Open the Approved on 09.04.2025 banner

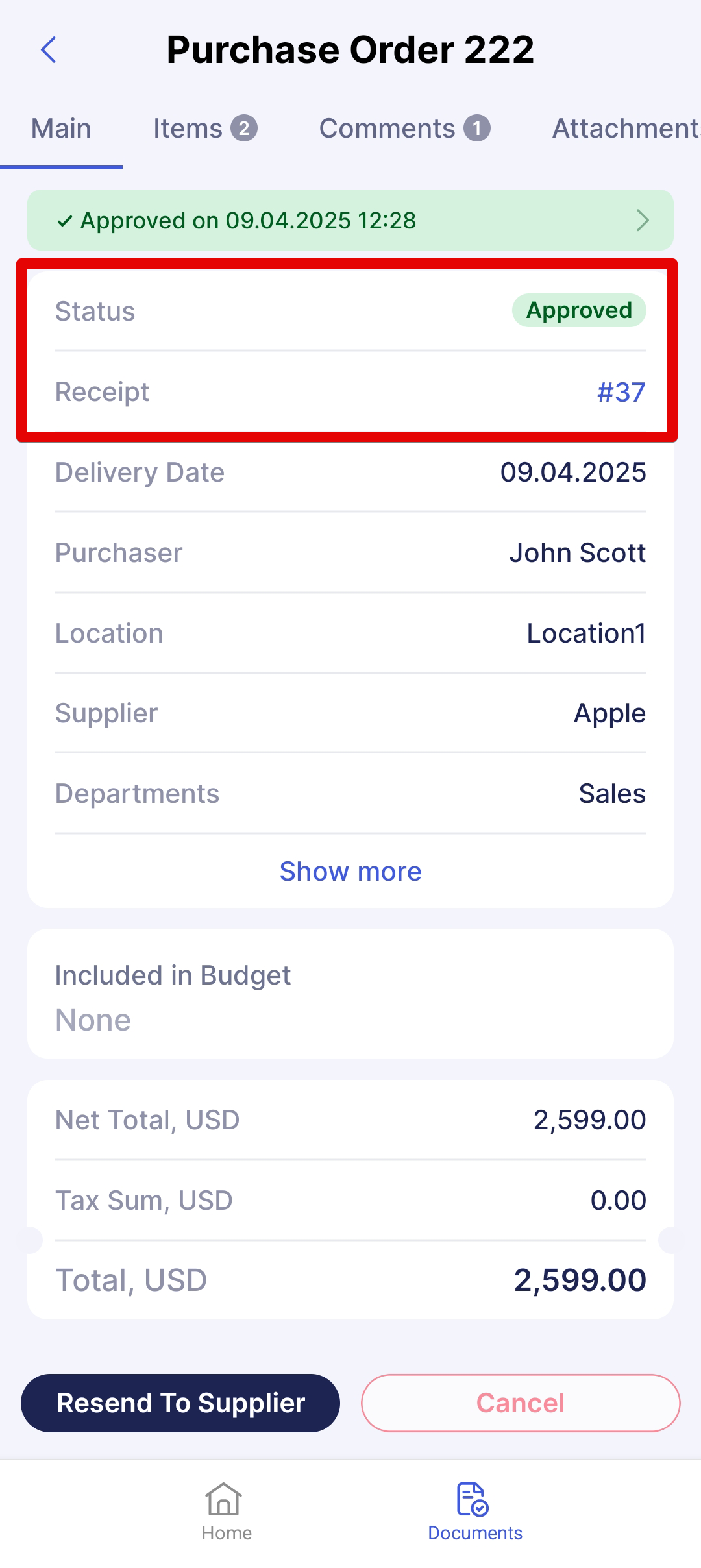350,220
